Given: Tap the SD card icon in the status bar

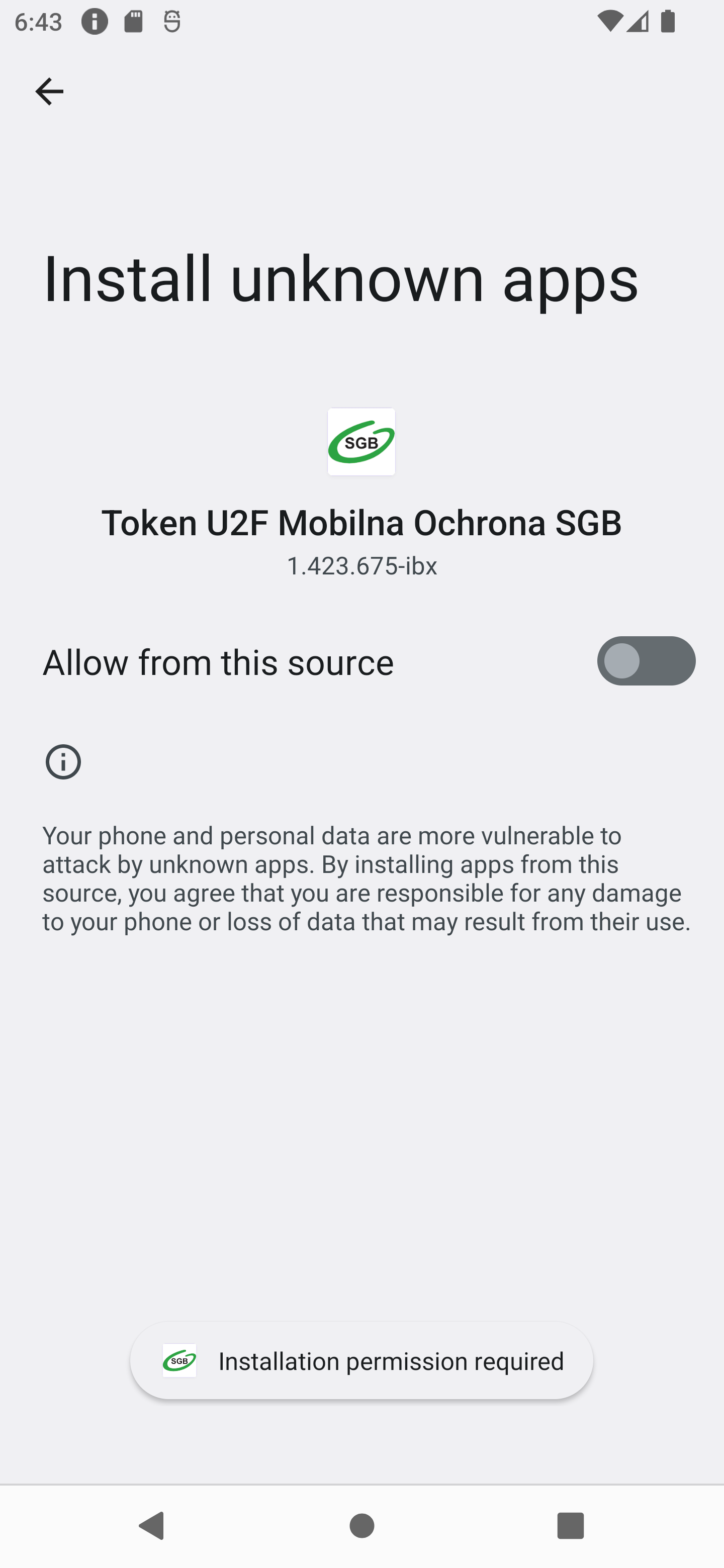Looking at the screenshot, I should pos(133,21).
